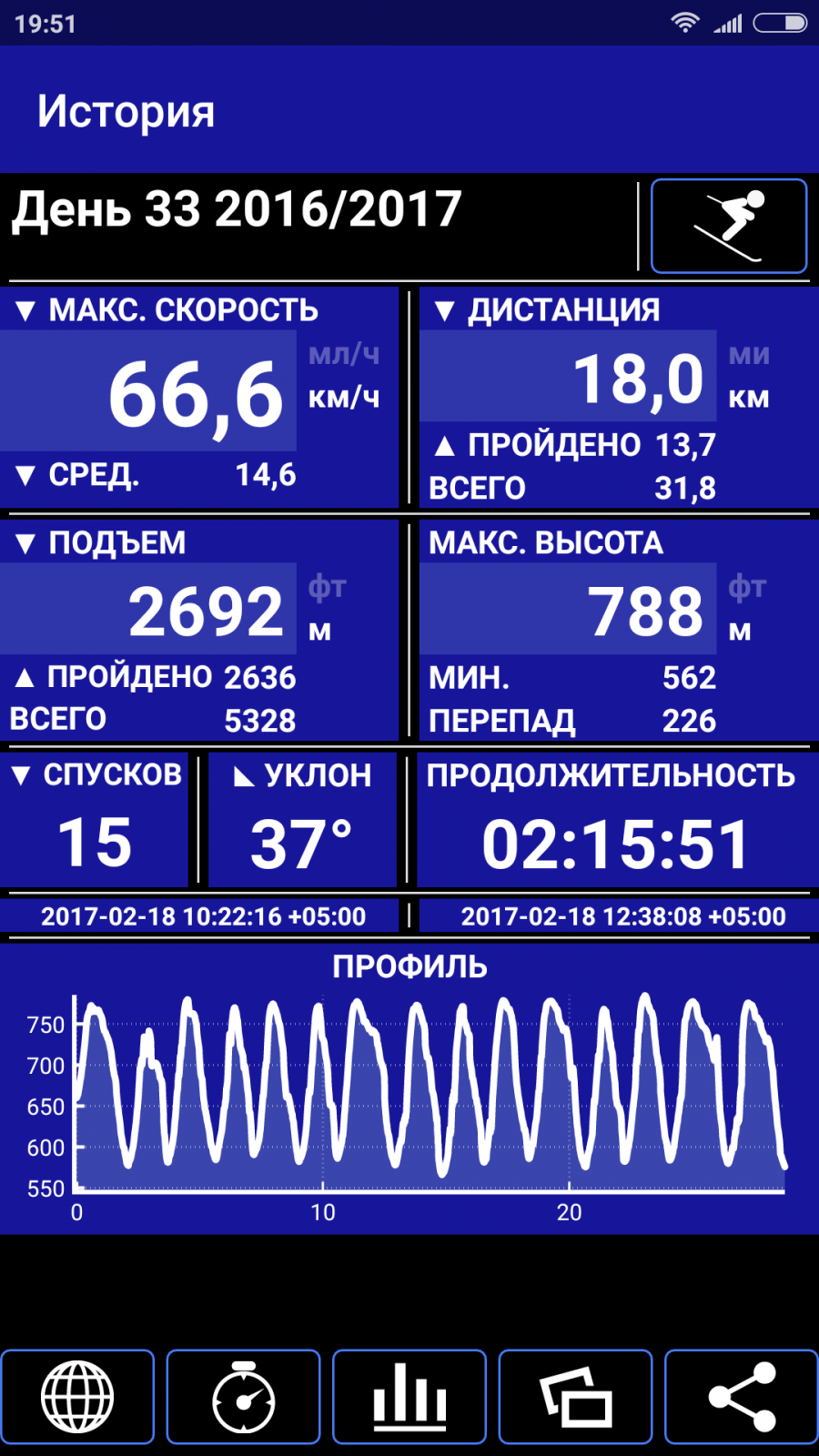Tap the Подъем panel
The width and height of the screenshot is (819, 1456).
[199, 630]
